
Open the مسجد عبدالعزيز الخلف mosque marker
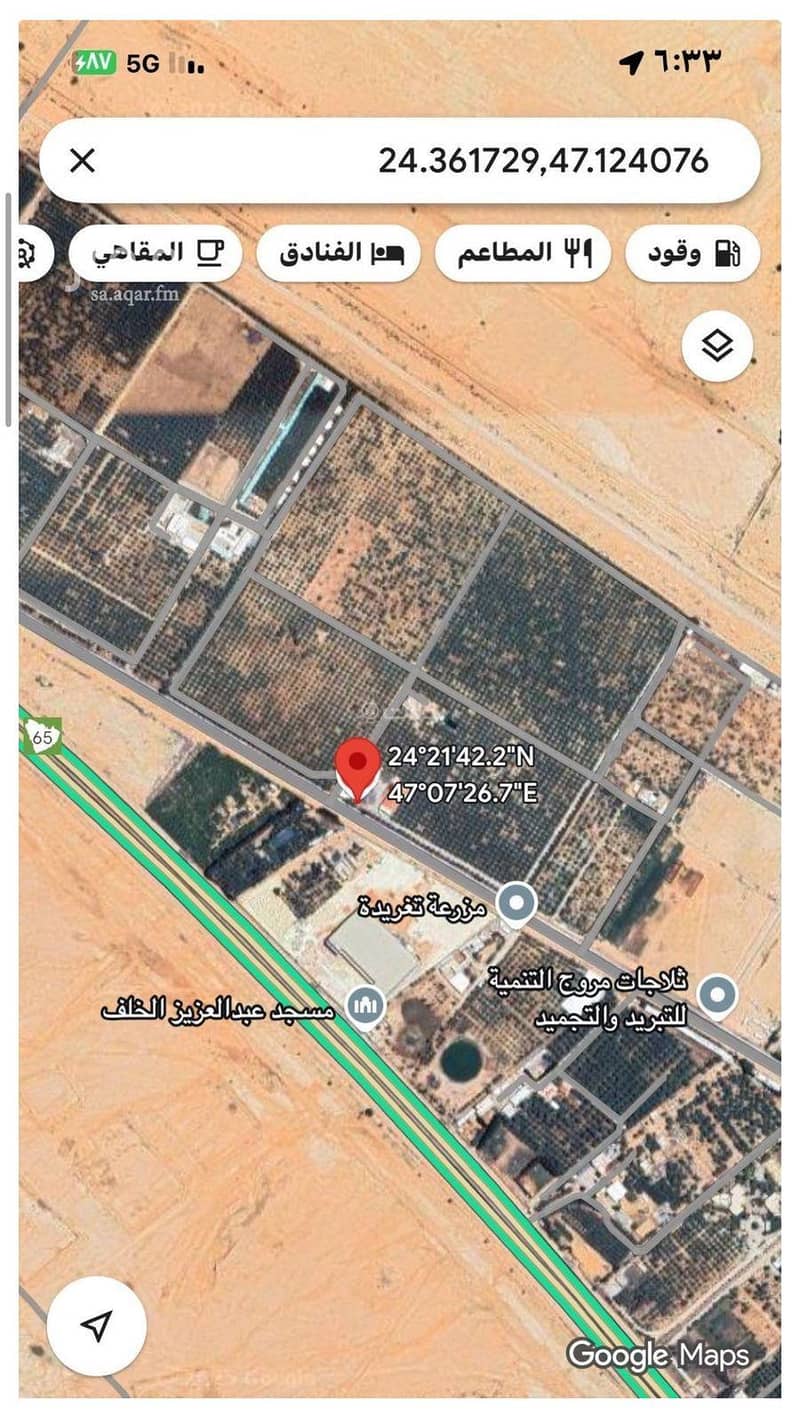(362, 1006)
